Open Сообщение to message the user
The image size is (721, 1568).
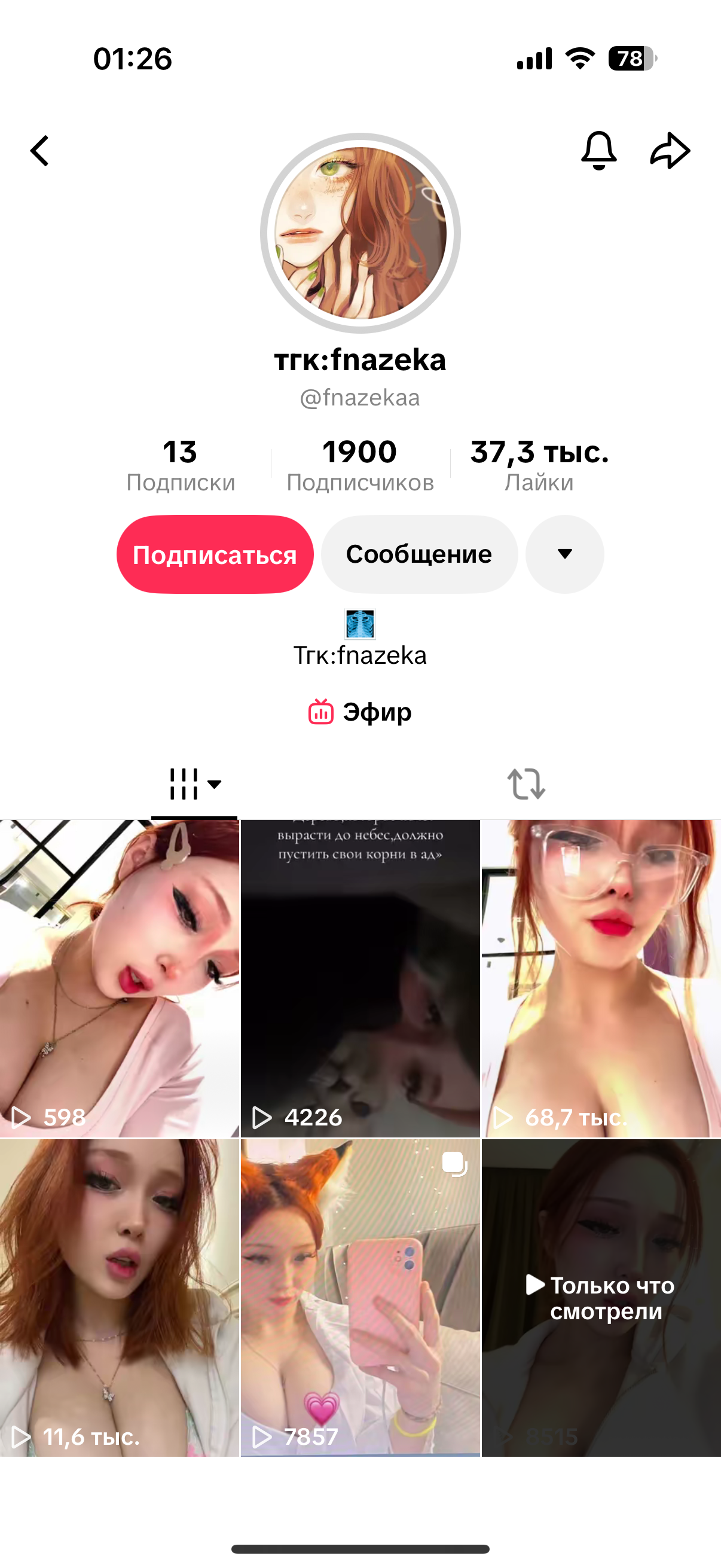pos(419,554)
